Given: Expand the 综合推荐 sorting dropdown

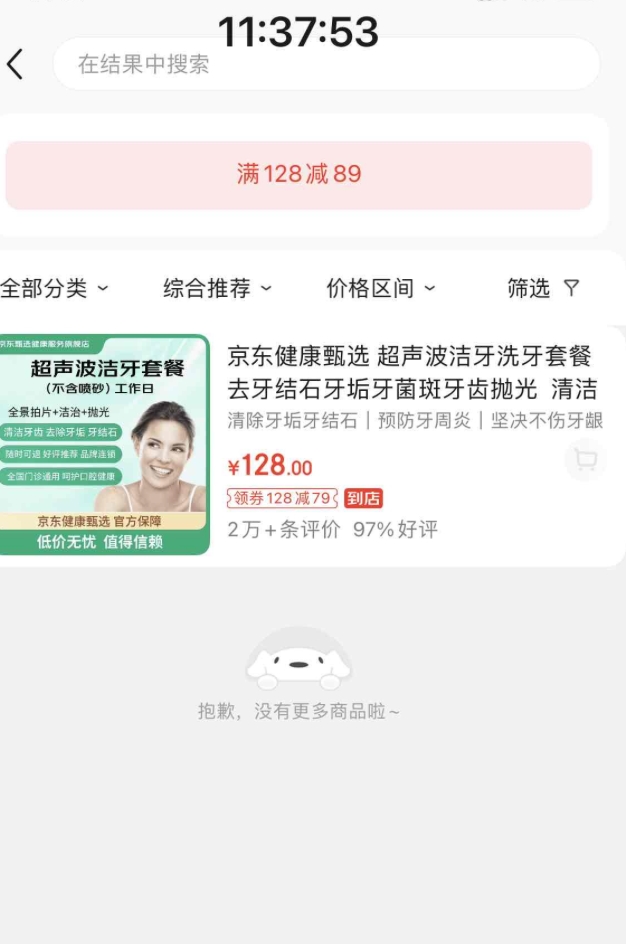Looking at the screenshot, I should pos(217,289).
